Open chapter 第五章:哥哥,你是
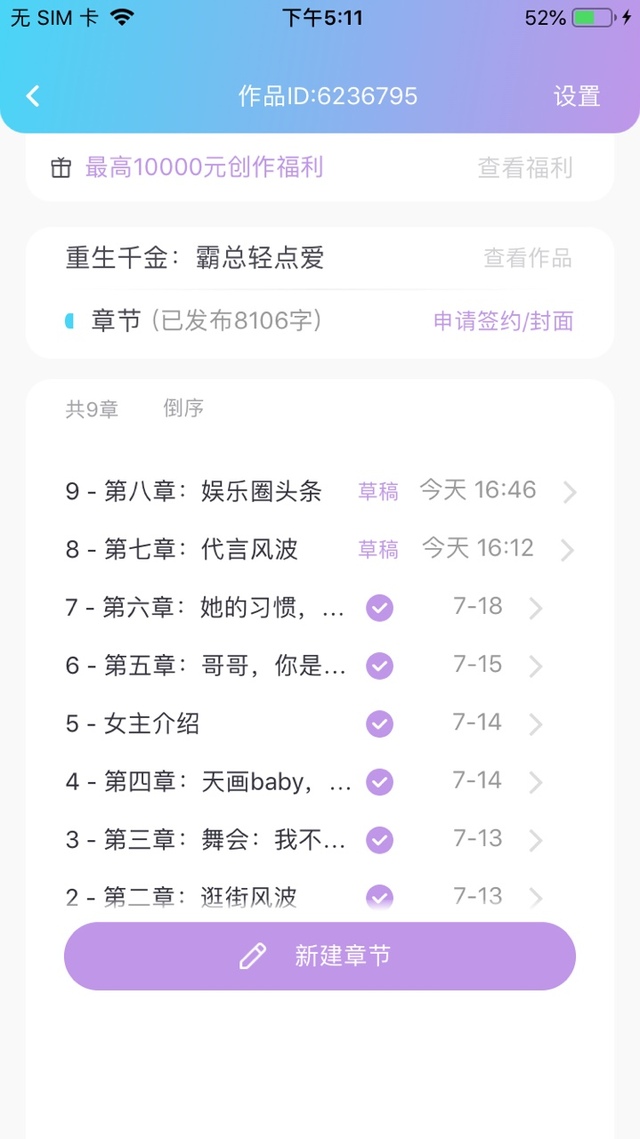640x1139 pixels. pyautogui.click(x=305, y=665)
